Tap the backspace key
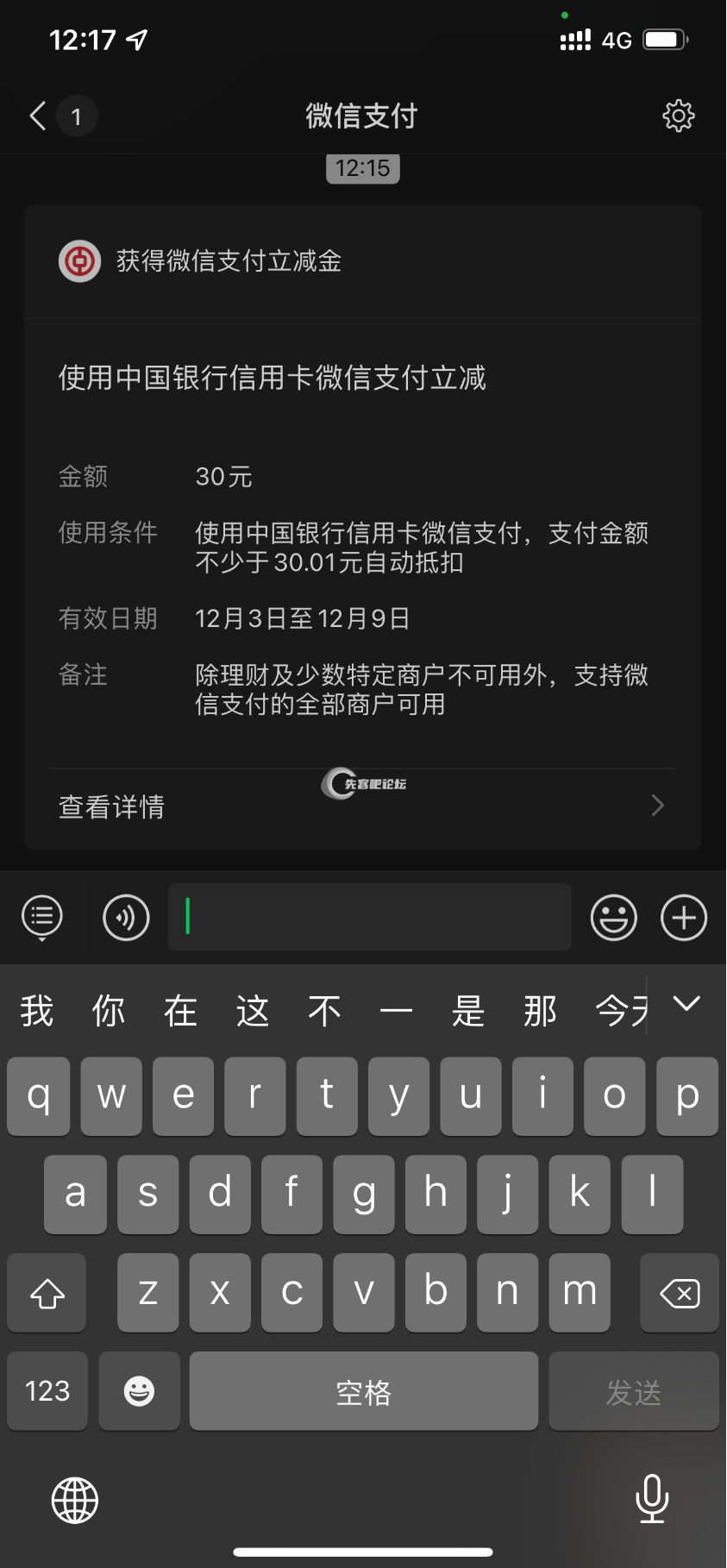The height and width of the screenshot is (1568, 727). (680, 1293)
